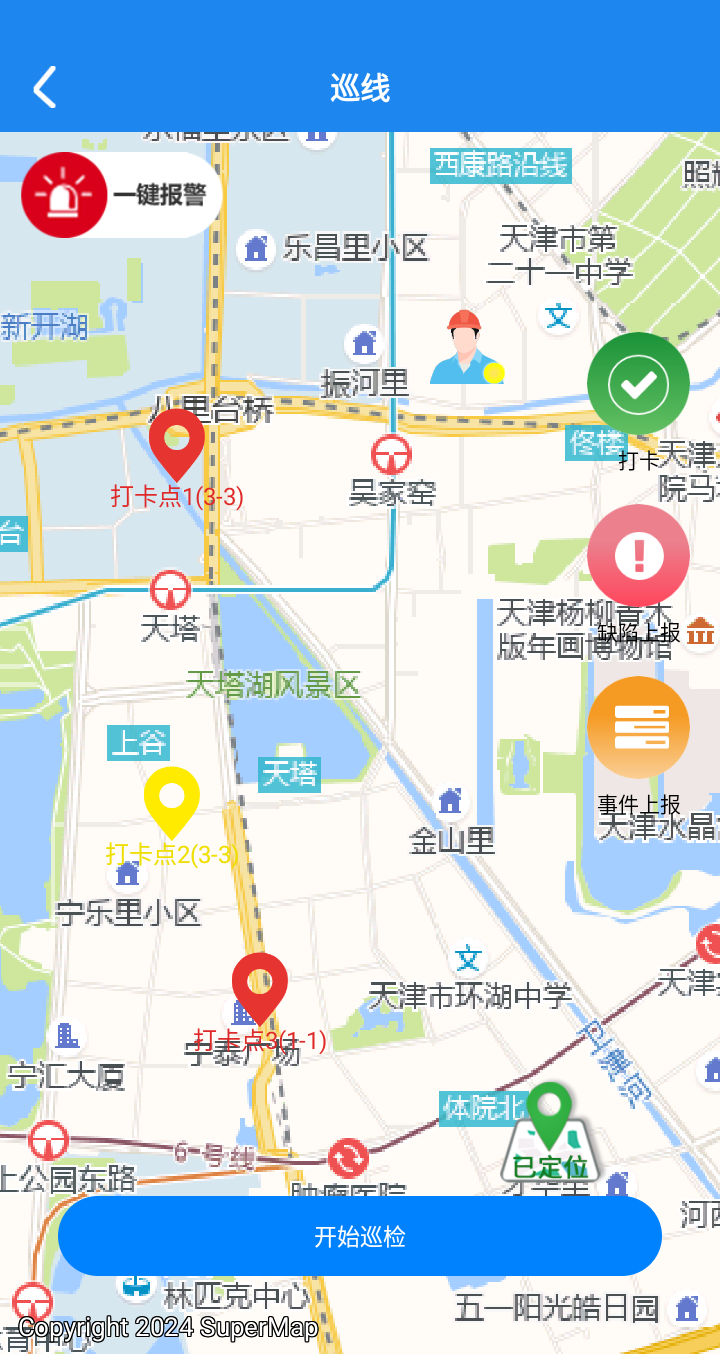The height and width of the screenshot is (1354, 720).
Task: Go back from the 巡线 screen
Action: [x=44, y=88]
